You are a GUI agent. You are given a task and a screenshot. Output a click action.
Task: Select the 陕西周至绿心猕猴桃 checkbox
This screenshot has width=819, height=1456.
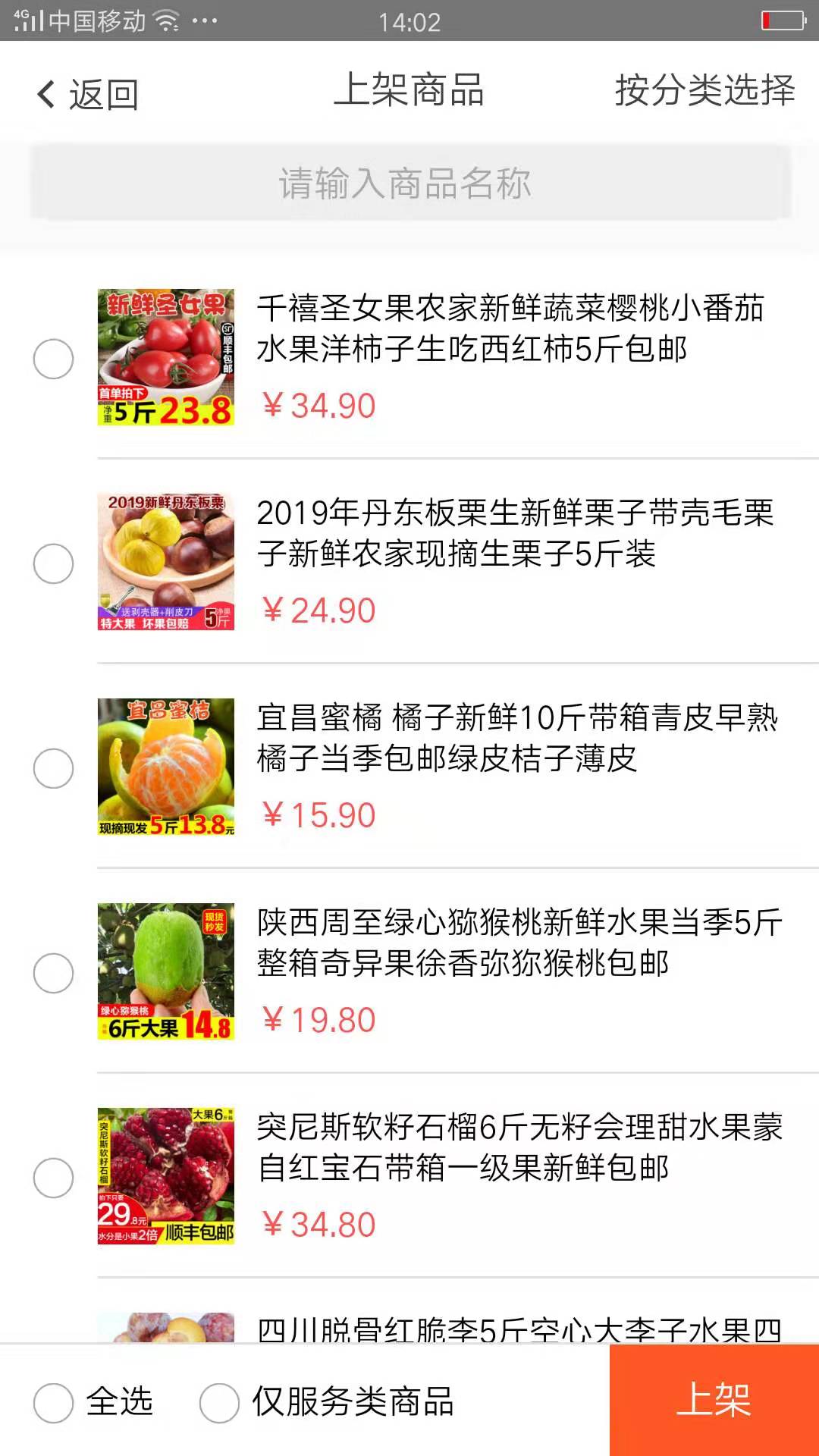[53, 973]
